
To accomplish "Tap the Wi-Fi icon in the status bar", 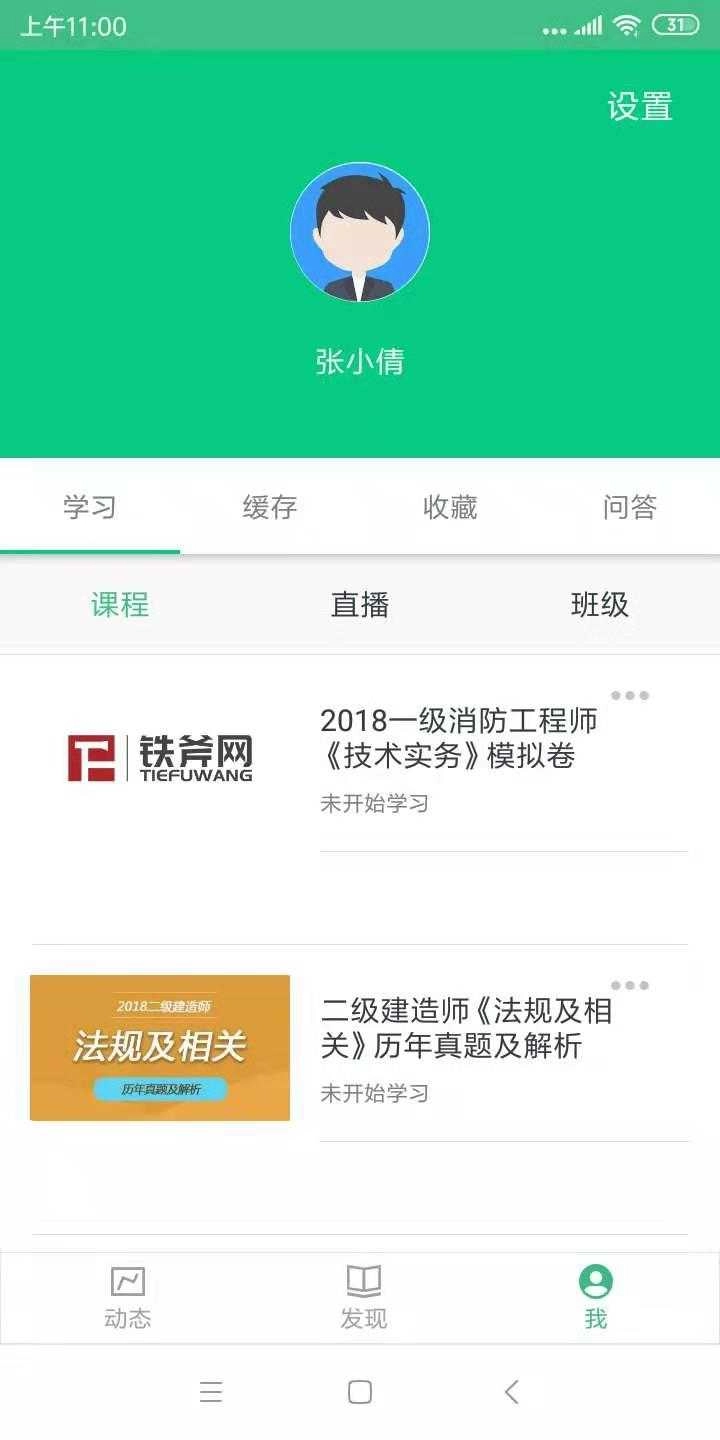I will pos(627,27).
